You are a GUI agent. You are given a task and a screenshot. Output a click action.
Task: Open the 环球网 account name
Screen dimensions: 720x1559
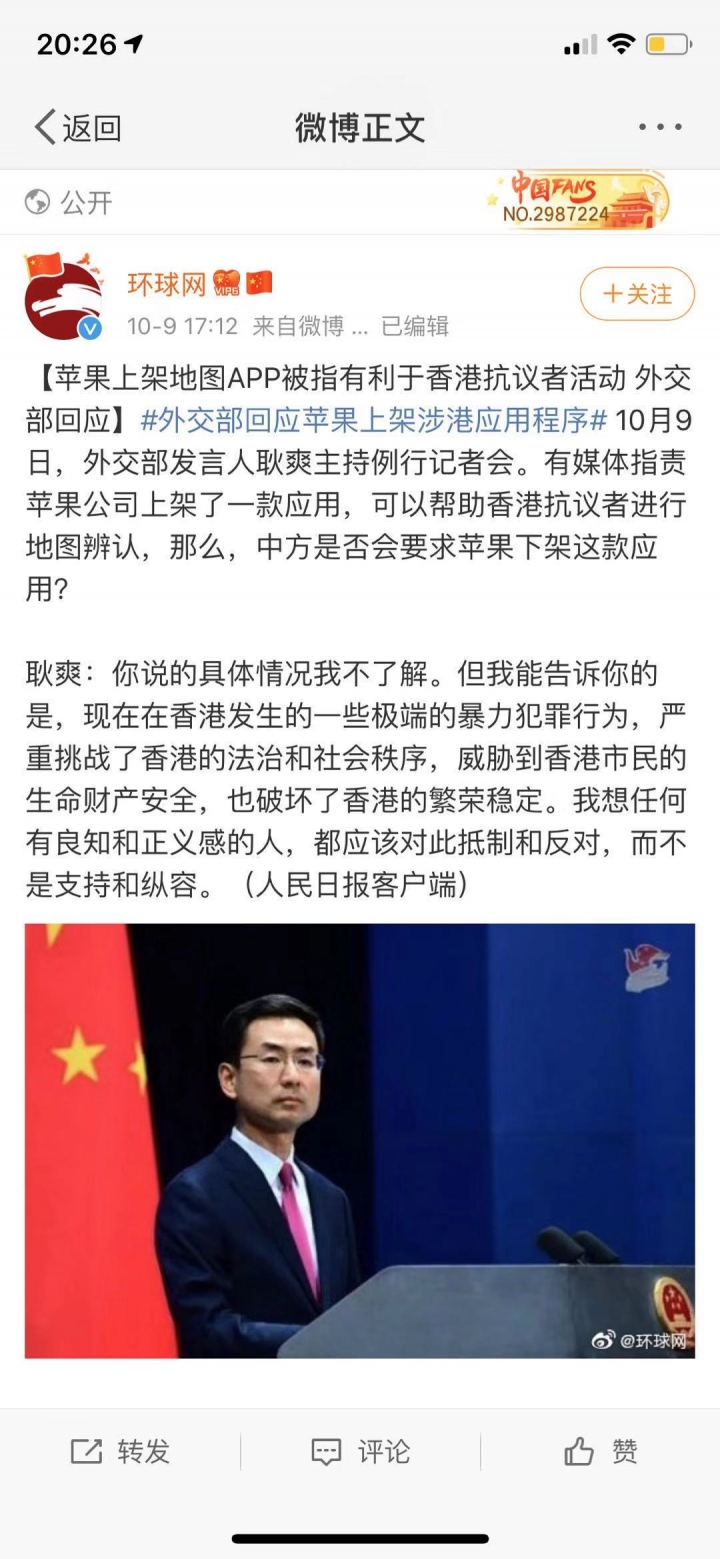pyautogui.click(x=166, y=284)
